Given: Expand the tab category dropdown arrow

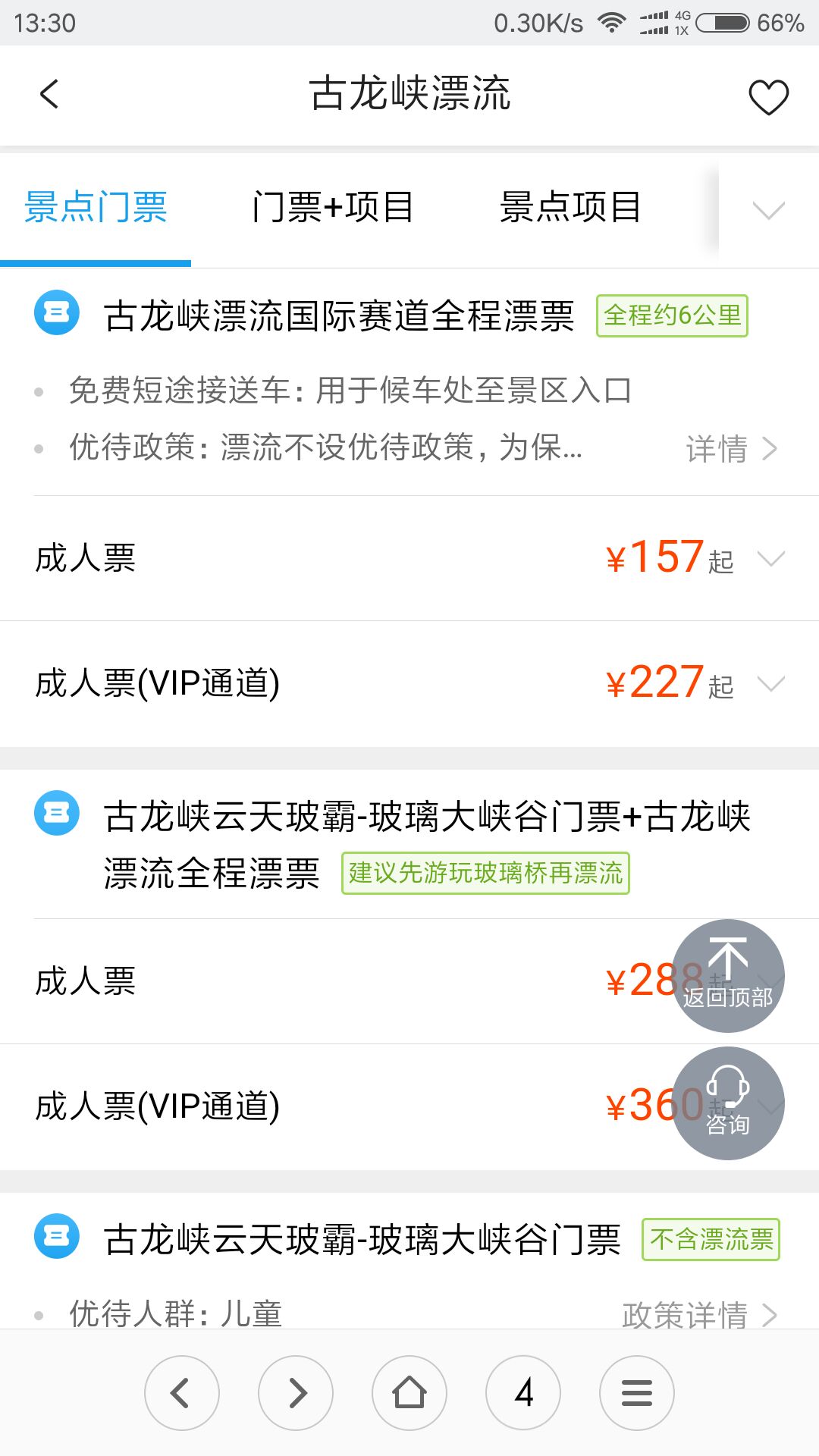Looking at the screenshot, I should [x=768, y=210].
